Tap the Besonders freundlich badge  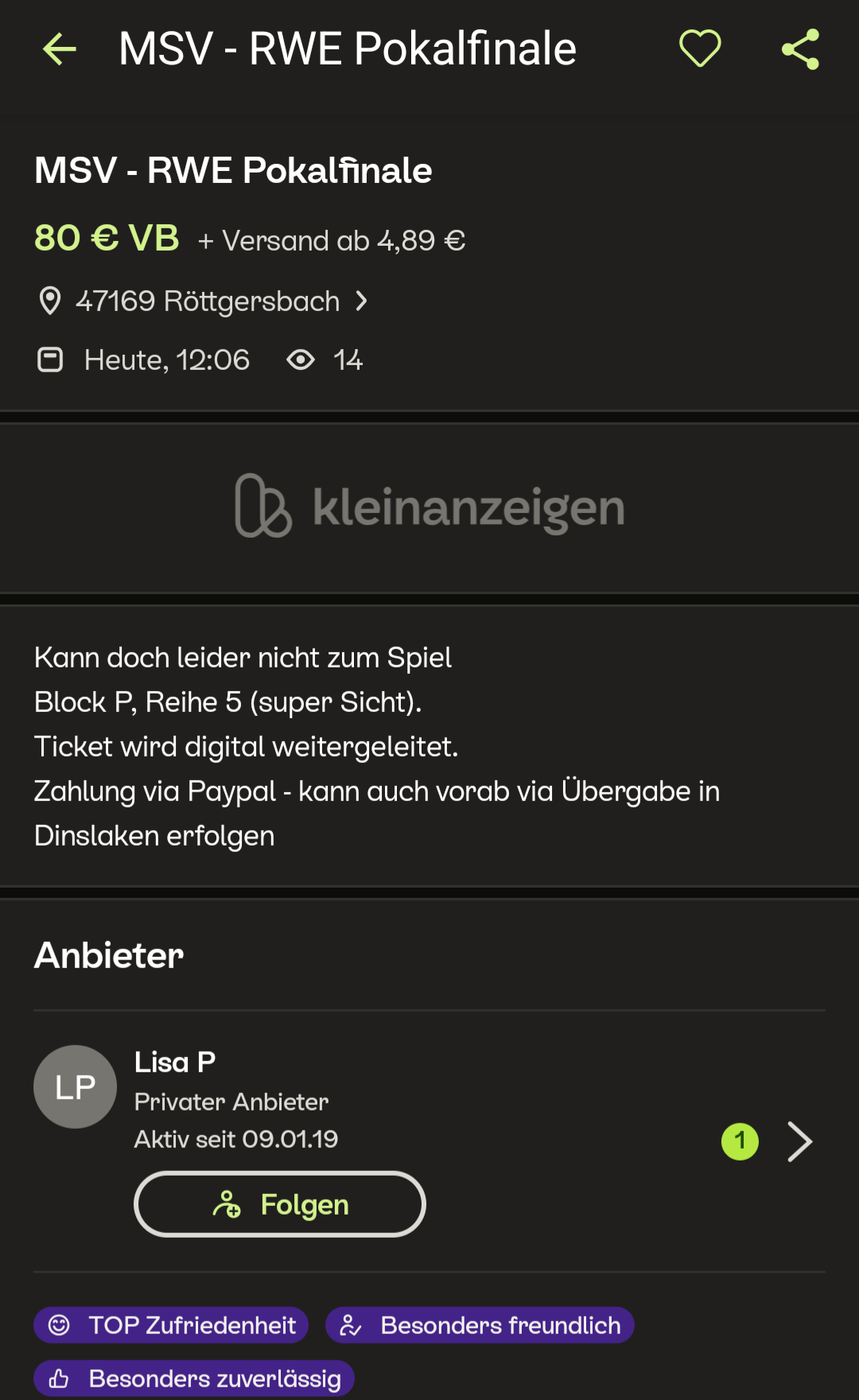[480, 1325]
